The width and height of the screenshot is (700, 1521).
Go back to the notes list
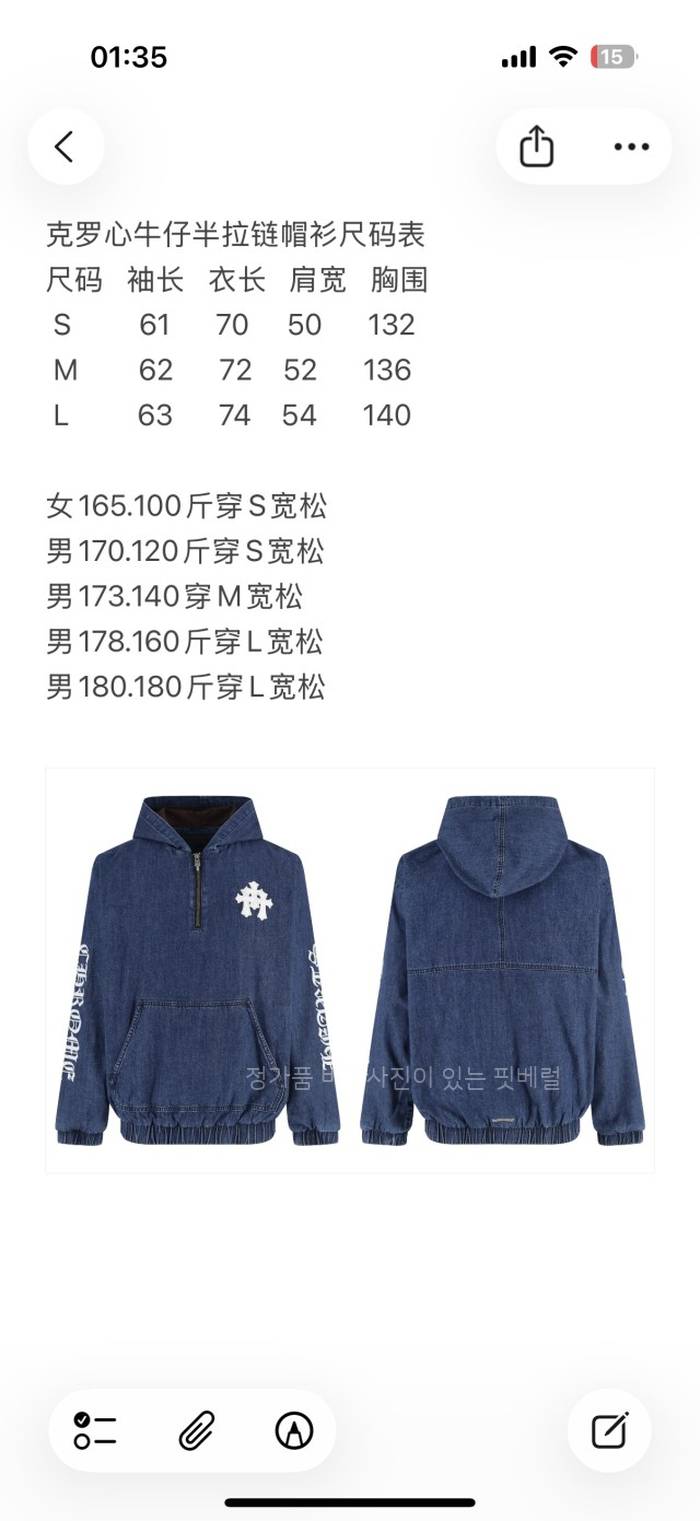[65, 147]
